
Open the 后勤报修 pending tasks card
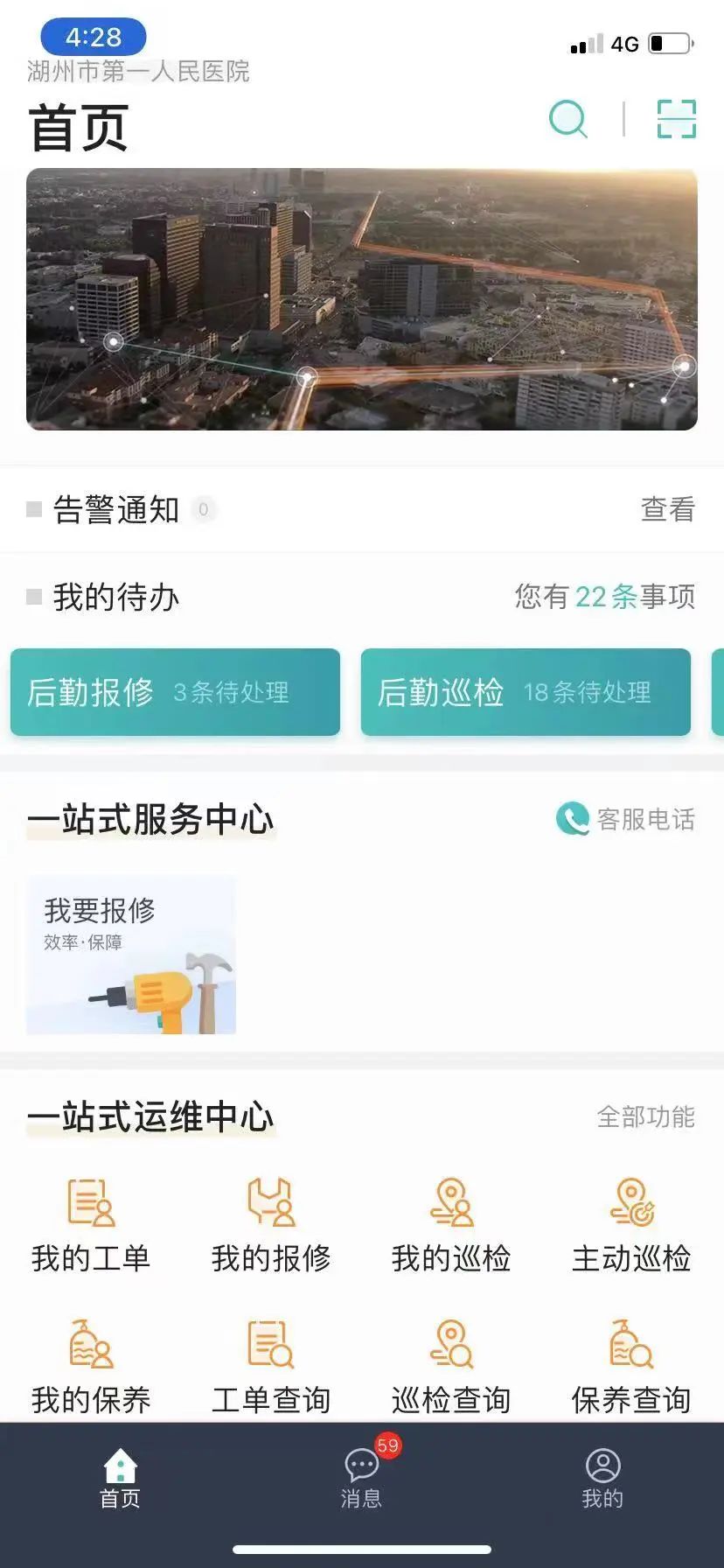175,692
